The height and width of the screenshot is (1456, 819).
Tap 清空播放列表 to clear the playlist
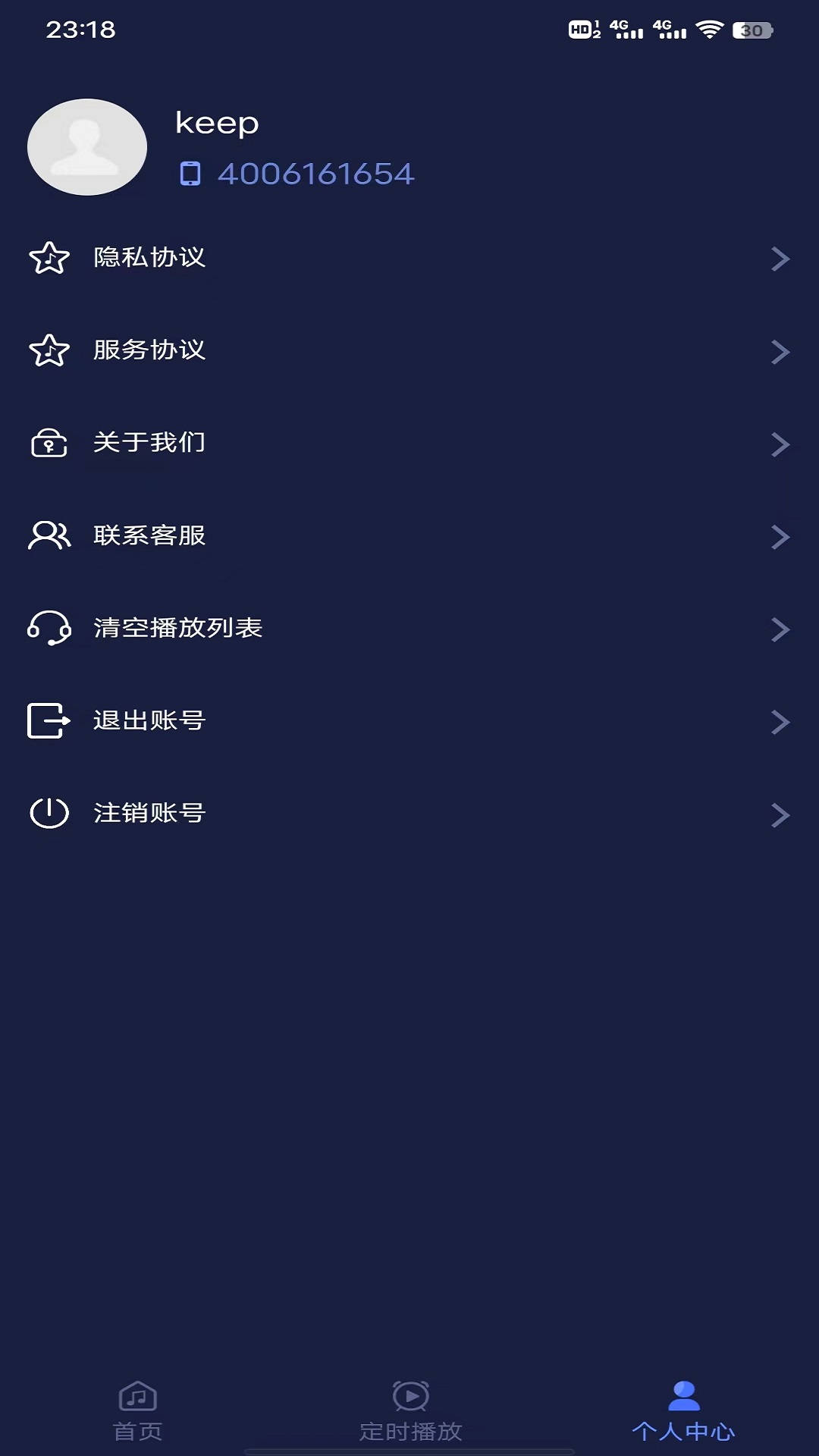pyautogui.click(x=409, y=628)
